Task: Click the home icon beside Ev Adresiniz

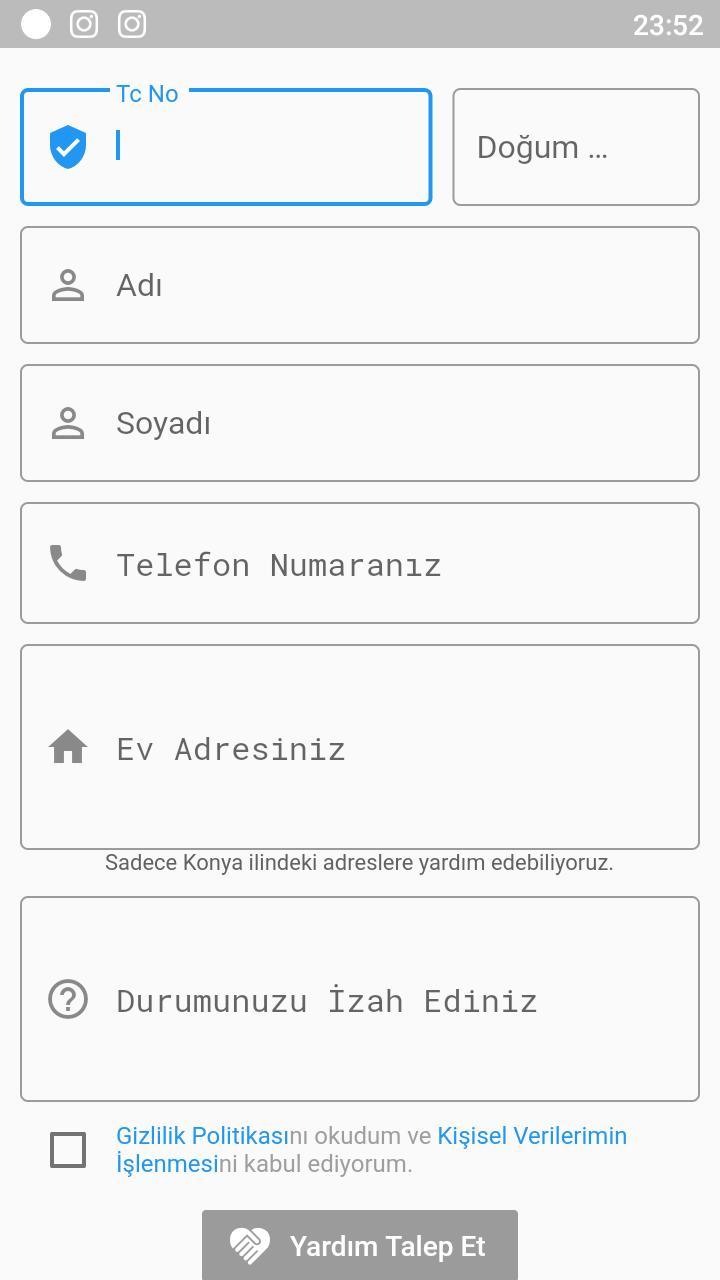Action: tap(67, 747)
